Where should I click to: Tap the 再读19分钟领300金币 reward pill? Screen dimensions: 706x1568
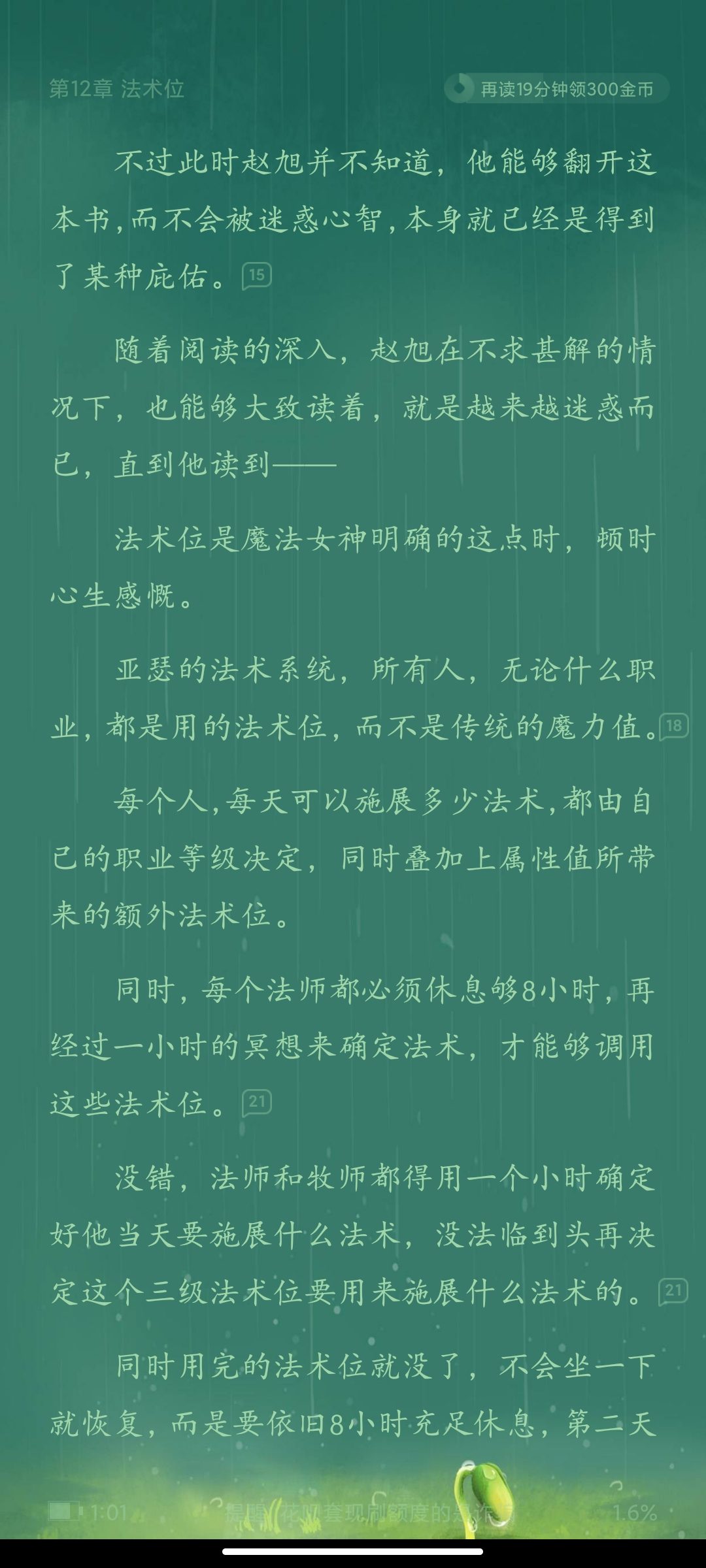(556, 88)
